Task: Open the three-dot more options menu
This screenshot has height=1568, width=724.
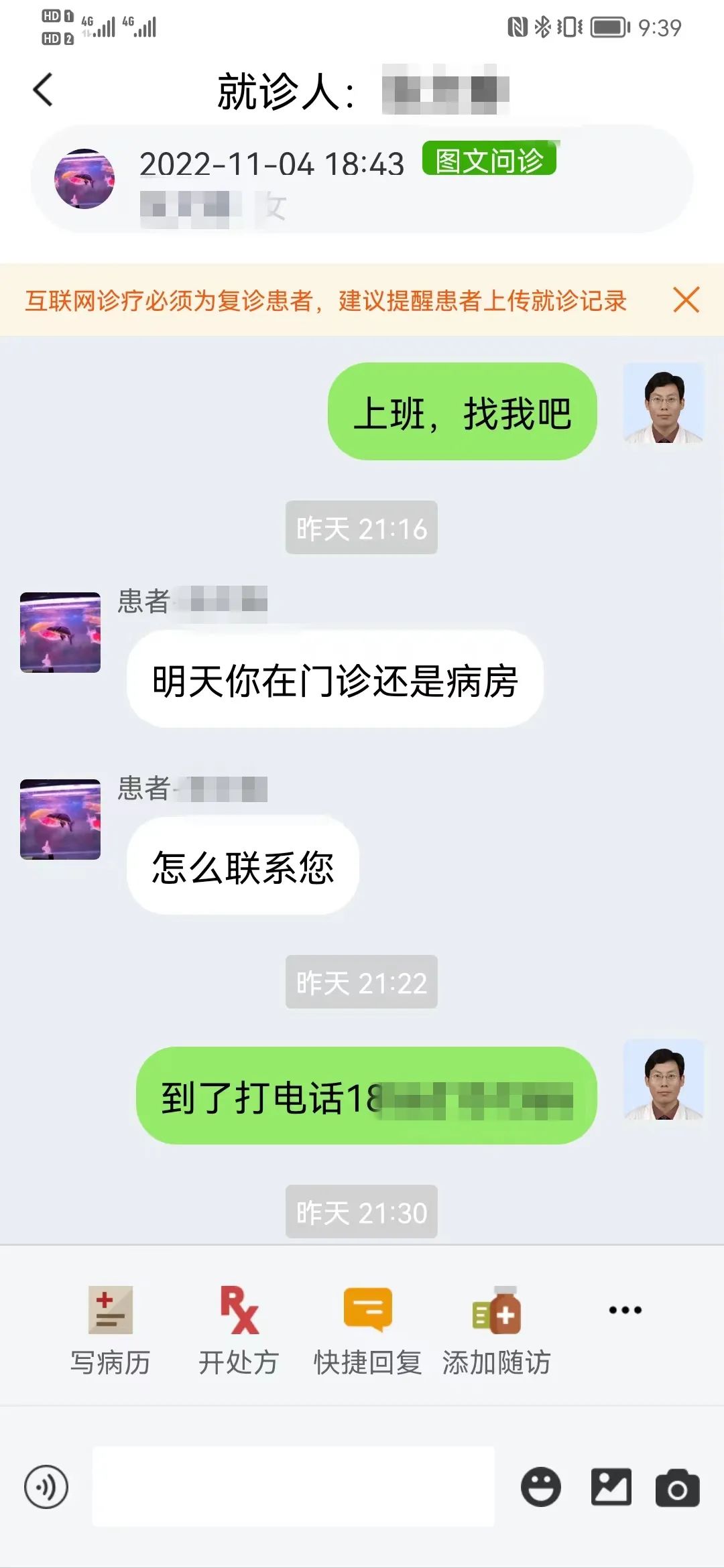Action: click(x=625, y=1309)
